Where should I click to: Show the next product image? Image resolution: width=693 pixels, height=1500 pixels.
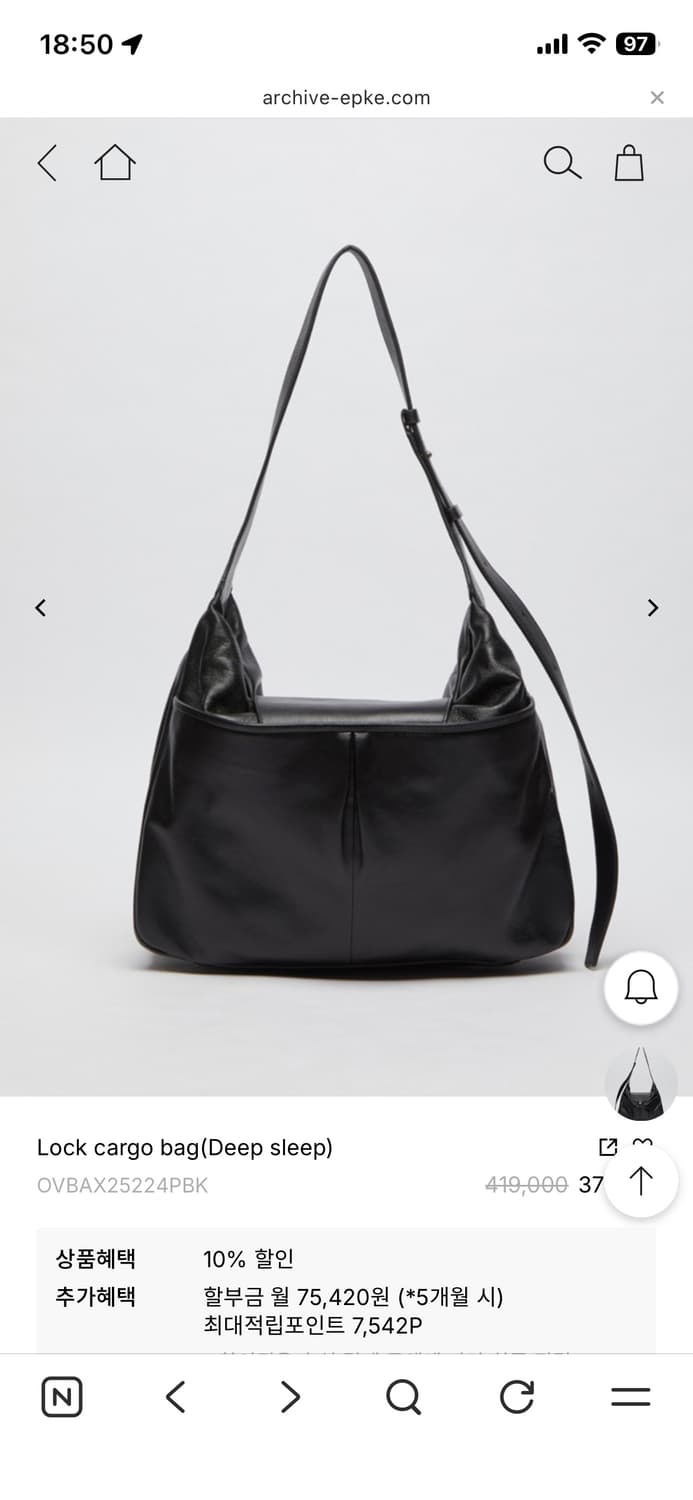point(653,607)
